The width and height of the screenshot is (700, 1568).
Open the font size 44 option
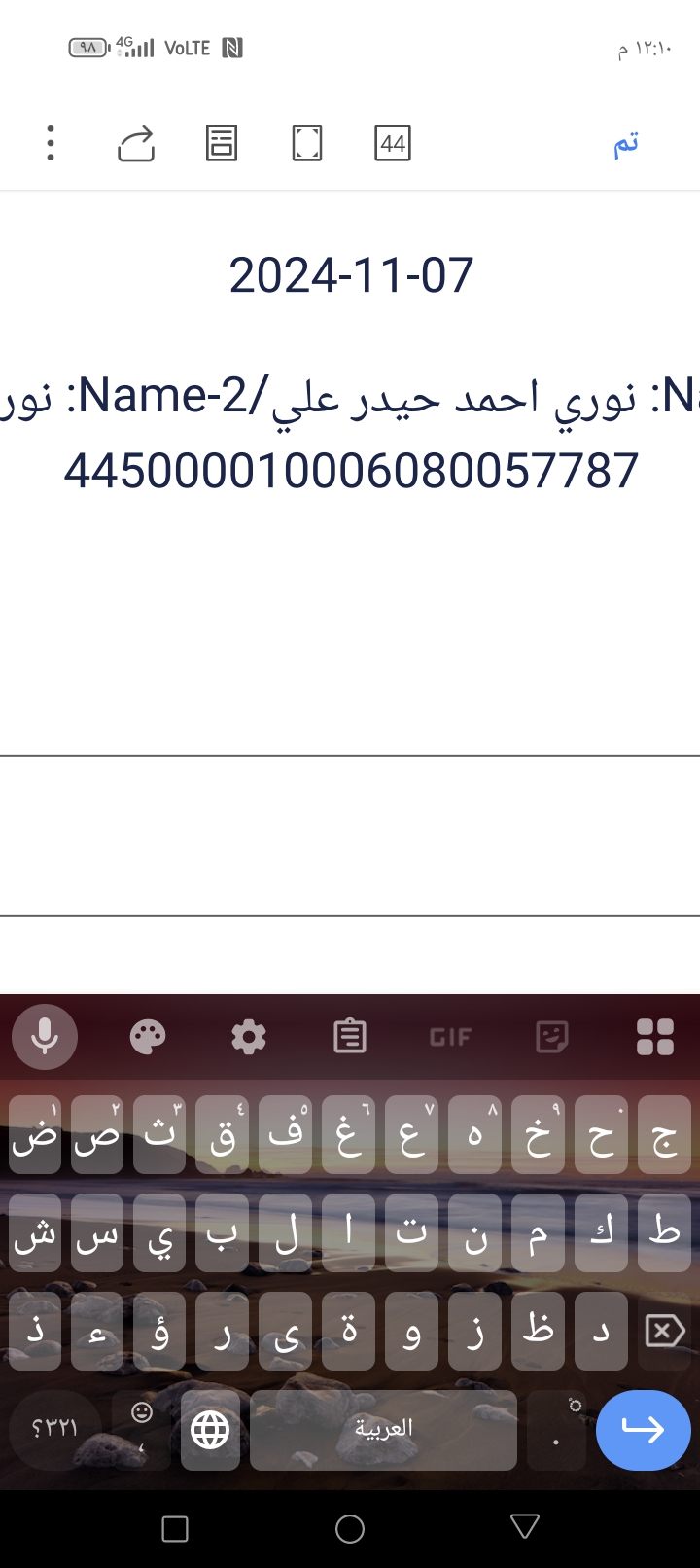(393, 144)
